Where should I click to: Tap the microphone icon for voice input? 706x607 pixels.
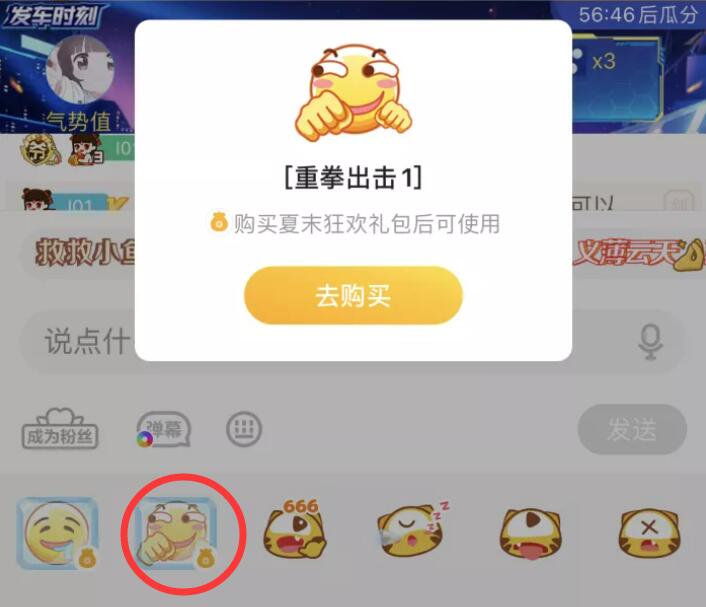(650, 343)
